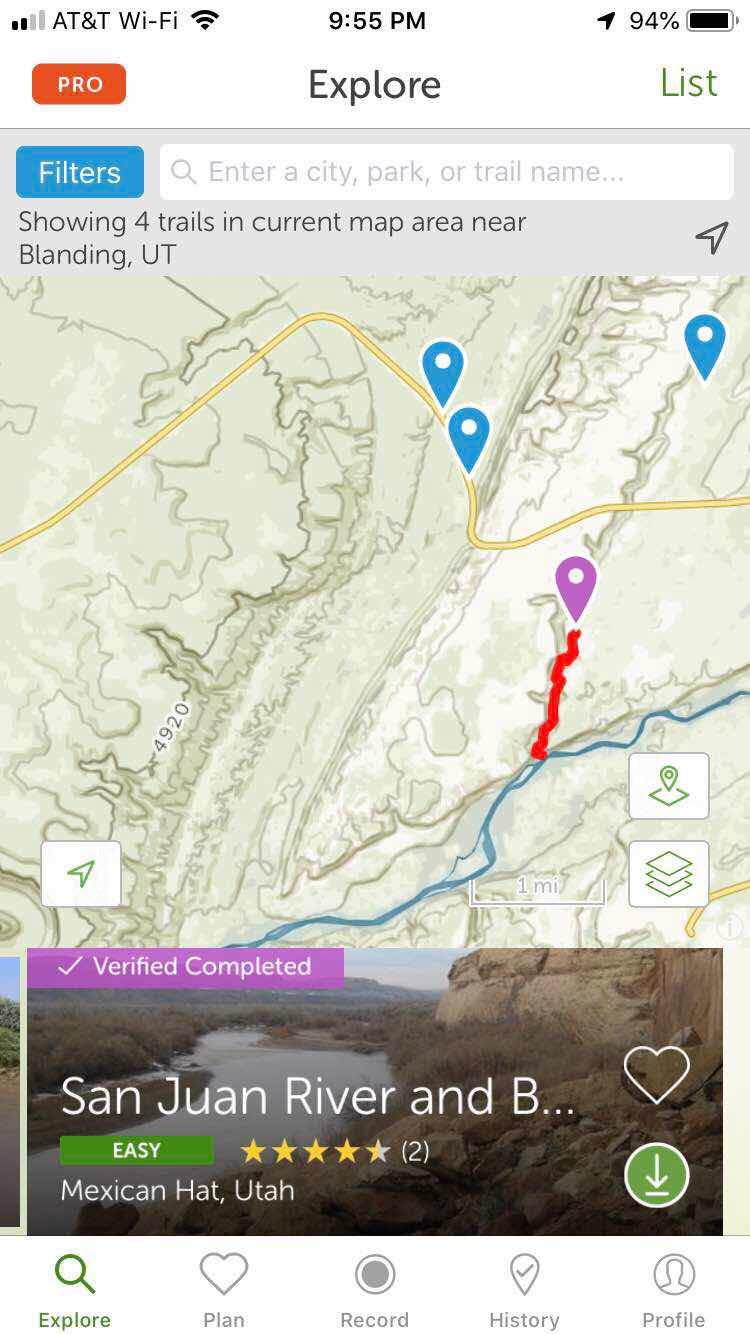Center map with the green arrow button
This screenshot has width=750, height=1334.
tap(81, 874)
